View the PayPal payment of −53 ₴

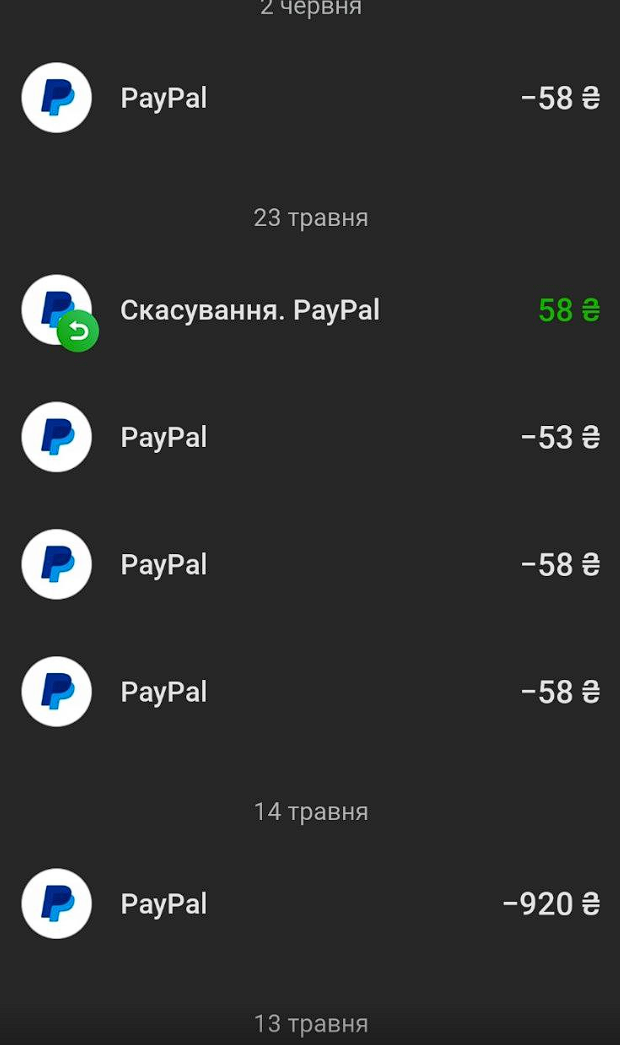click(x=310, y=437)
